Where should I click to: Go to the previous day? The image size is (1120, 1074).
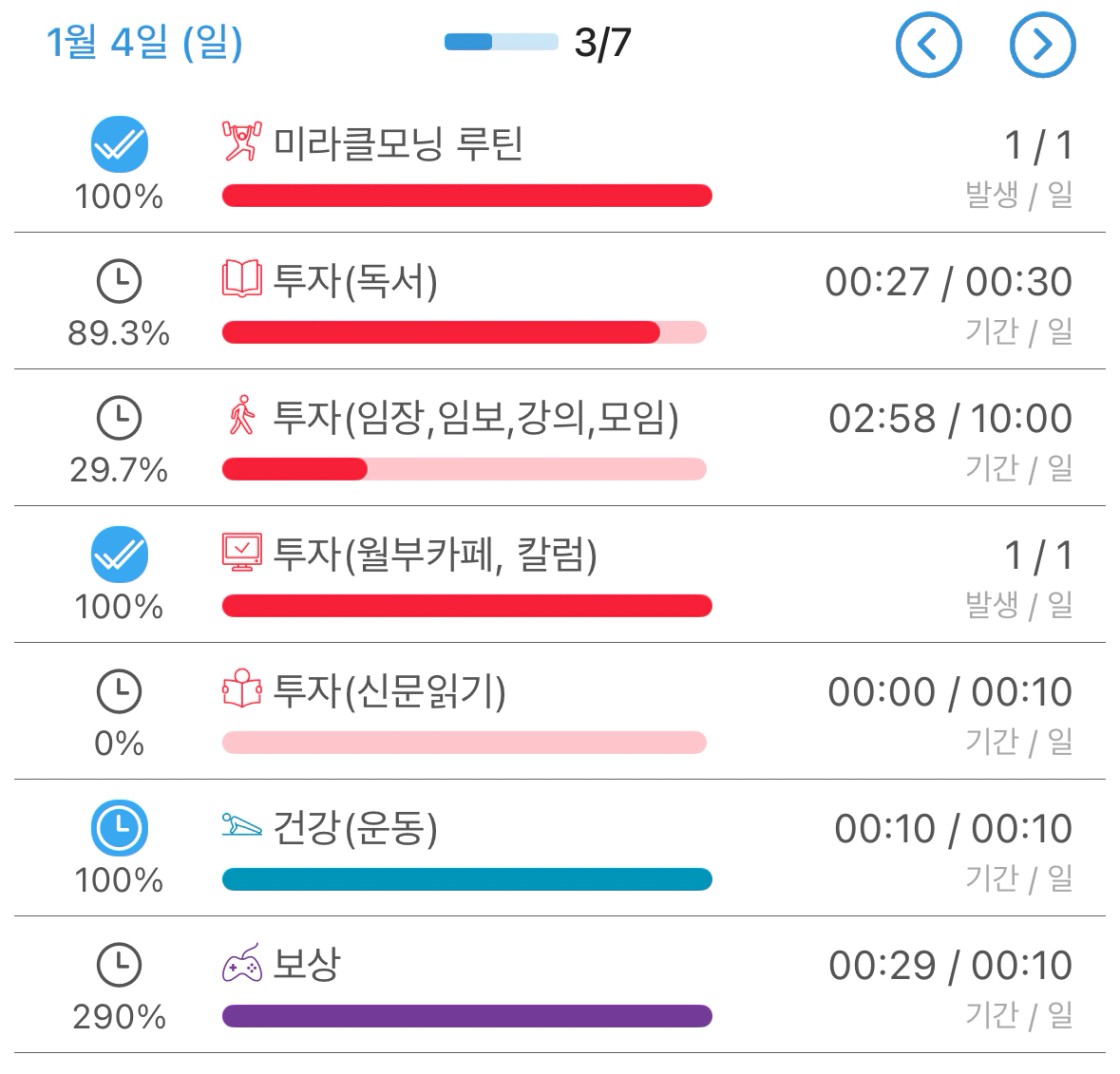tap(928, 45)
